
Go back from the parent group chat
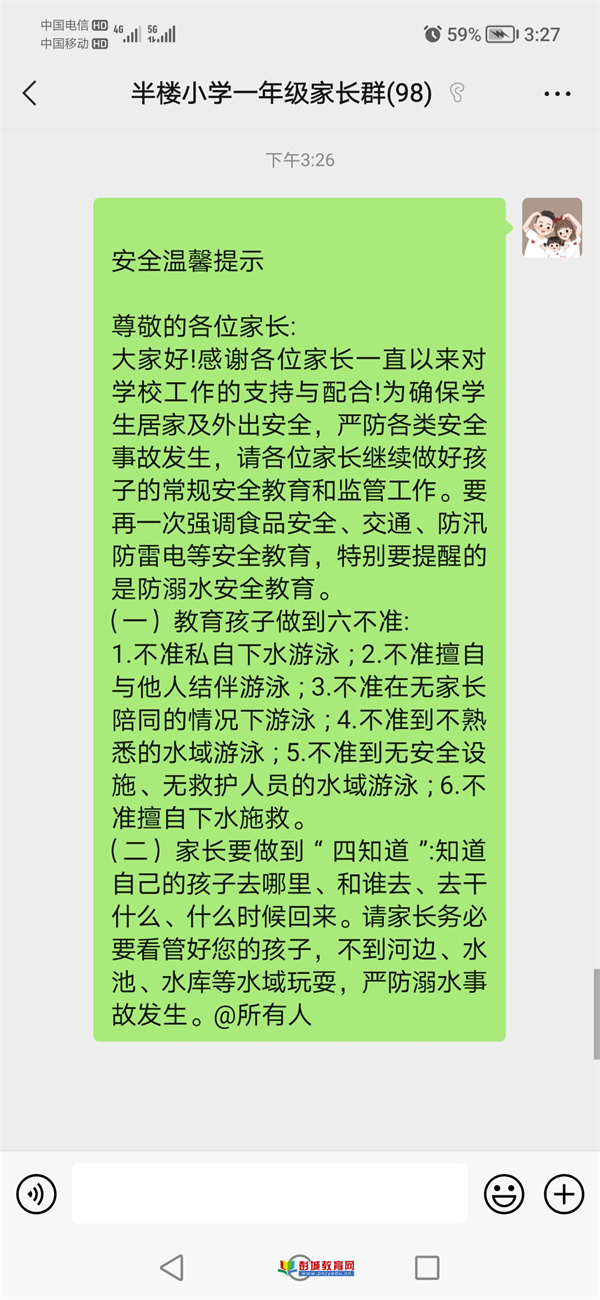pos(29,94)
